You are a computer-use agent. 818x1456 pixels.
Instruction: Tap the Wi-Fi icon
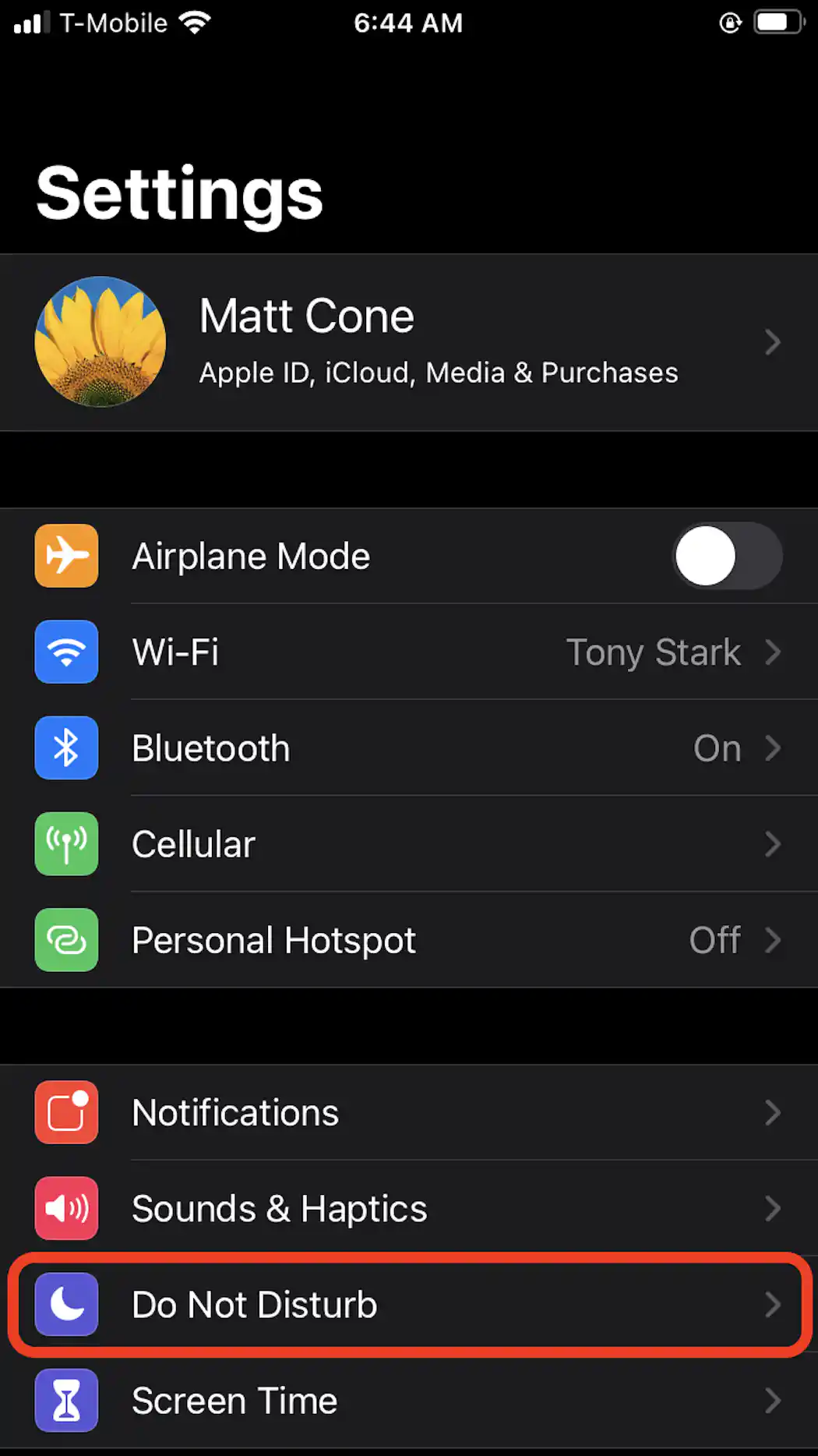click(66, 652)
